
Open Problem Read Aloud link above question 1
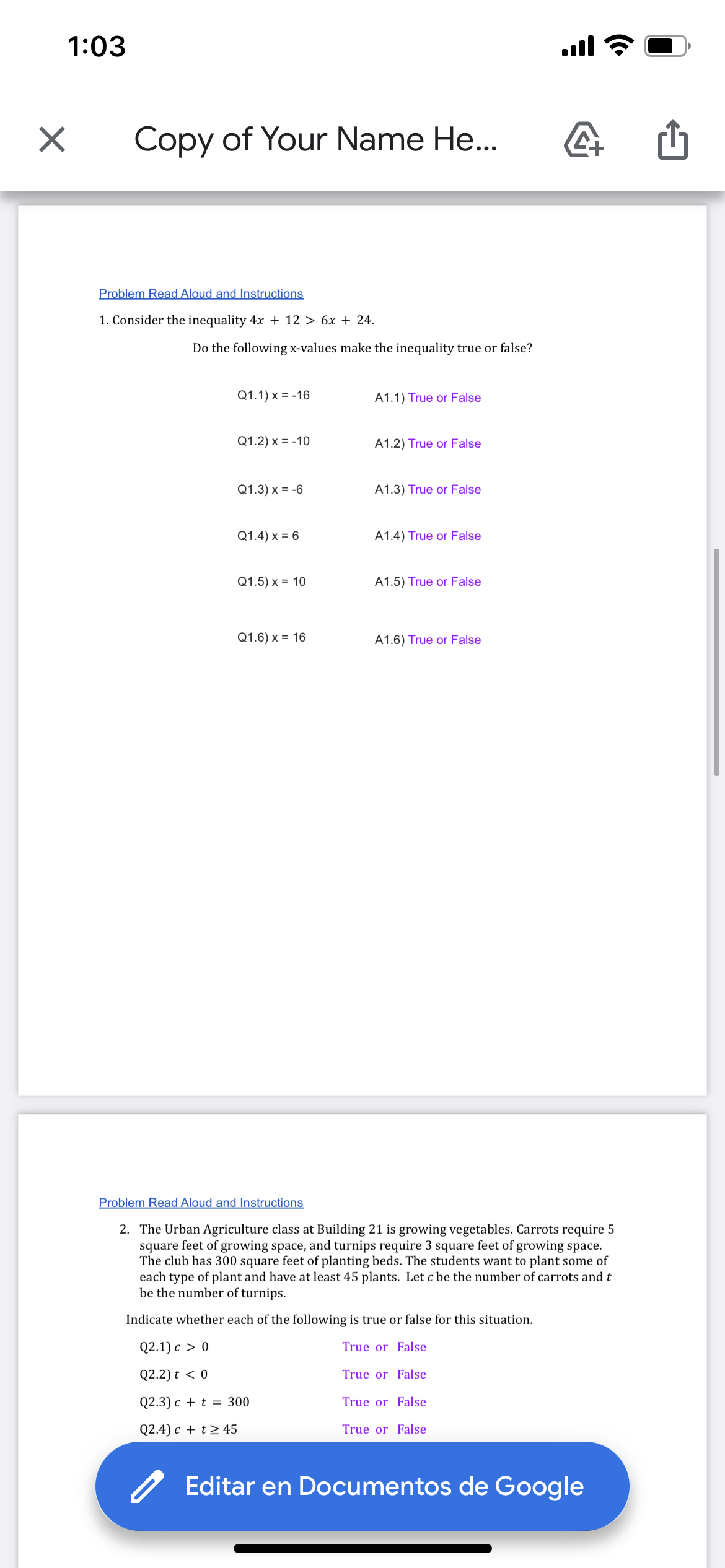[201, 294]
